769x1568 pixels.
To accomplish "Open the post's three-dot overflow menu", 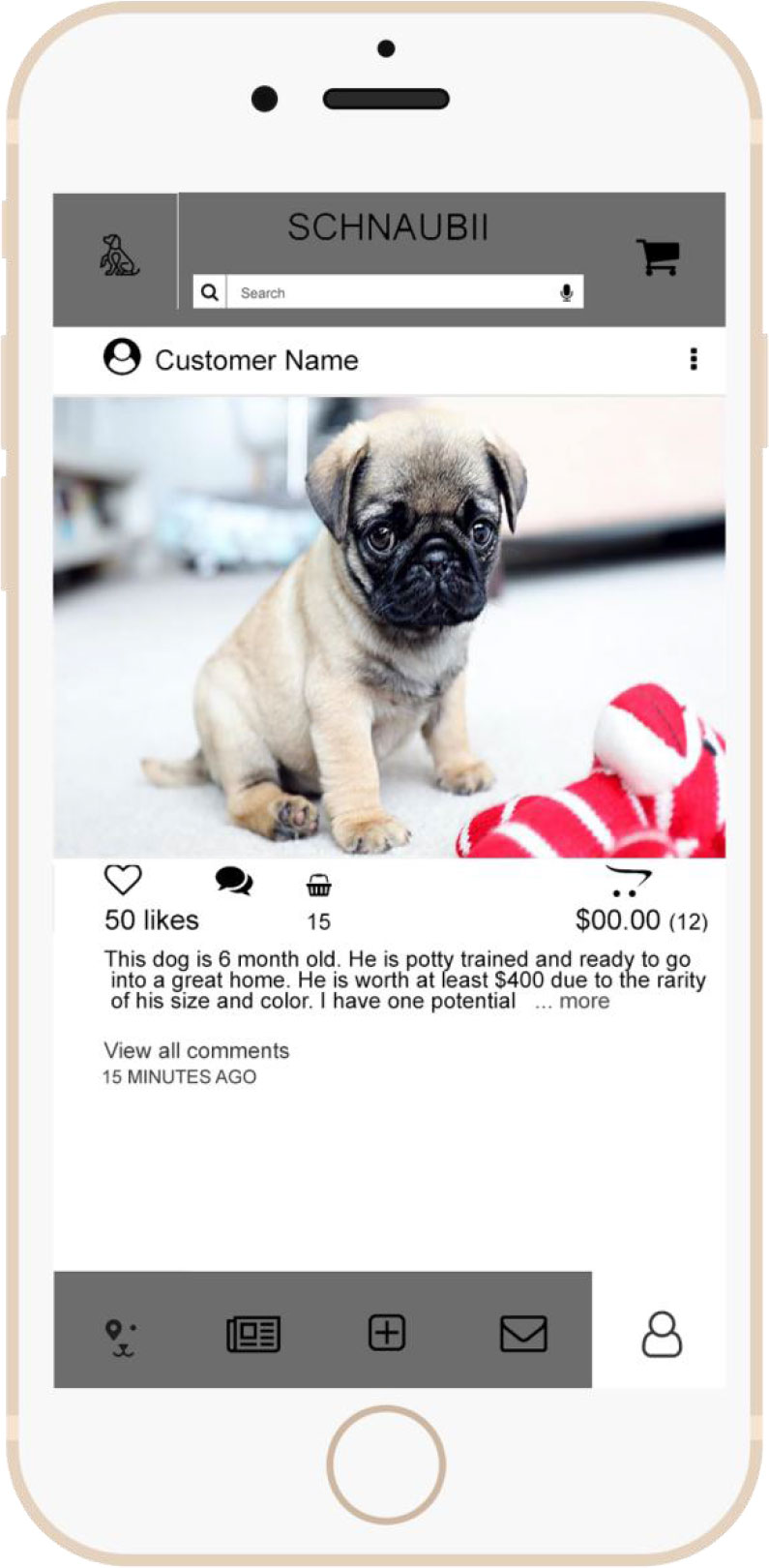I will [693, 359].
